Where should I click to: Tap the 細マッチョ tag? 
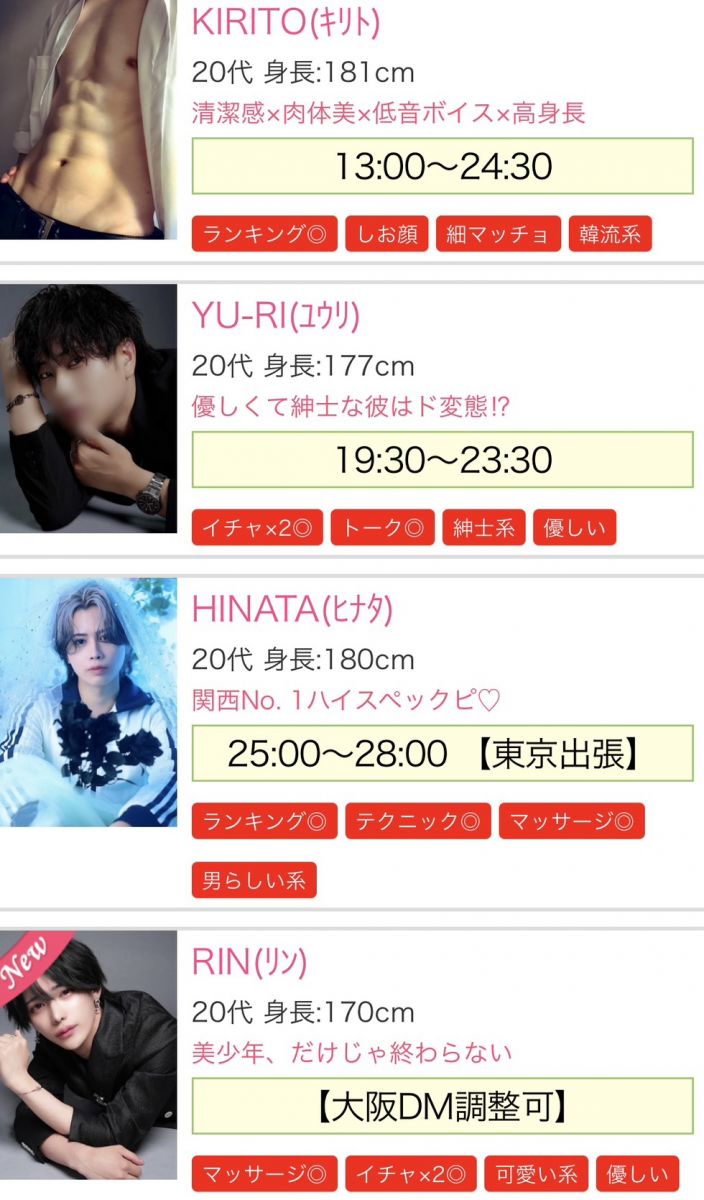(x=498, y=234)
